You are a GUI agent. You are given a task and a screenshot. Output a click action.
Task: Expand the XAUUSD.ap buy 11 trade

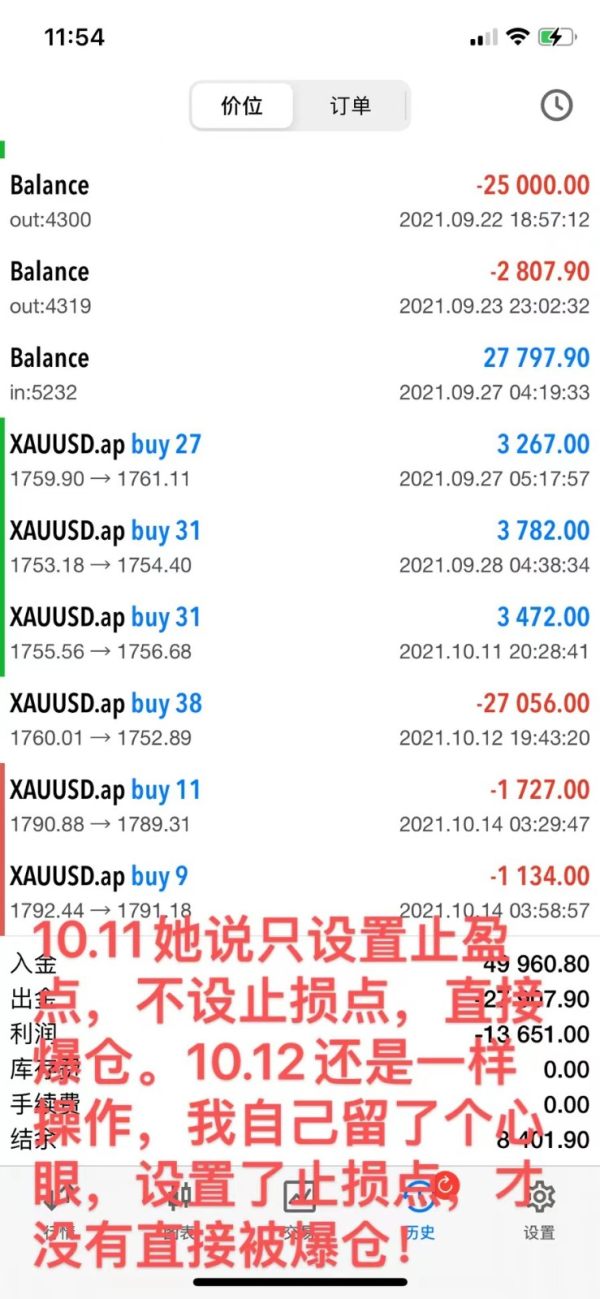click(x=300, y=805)
